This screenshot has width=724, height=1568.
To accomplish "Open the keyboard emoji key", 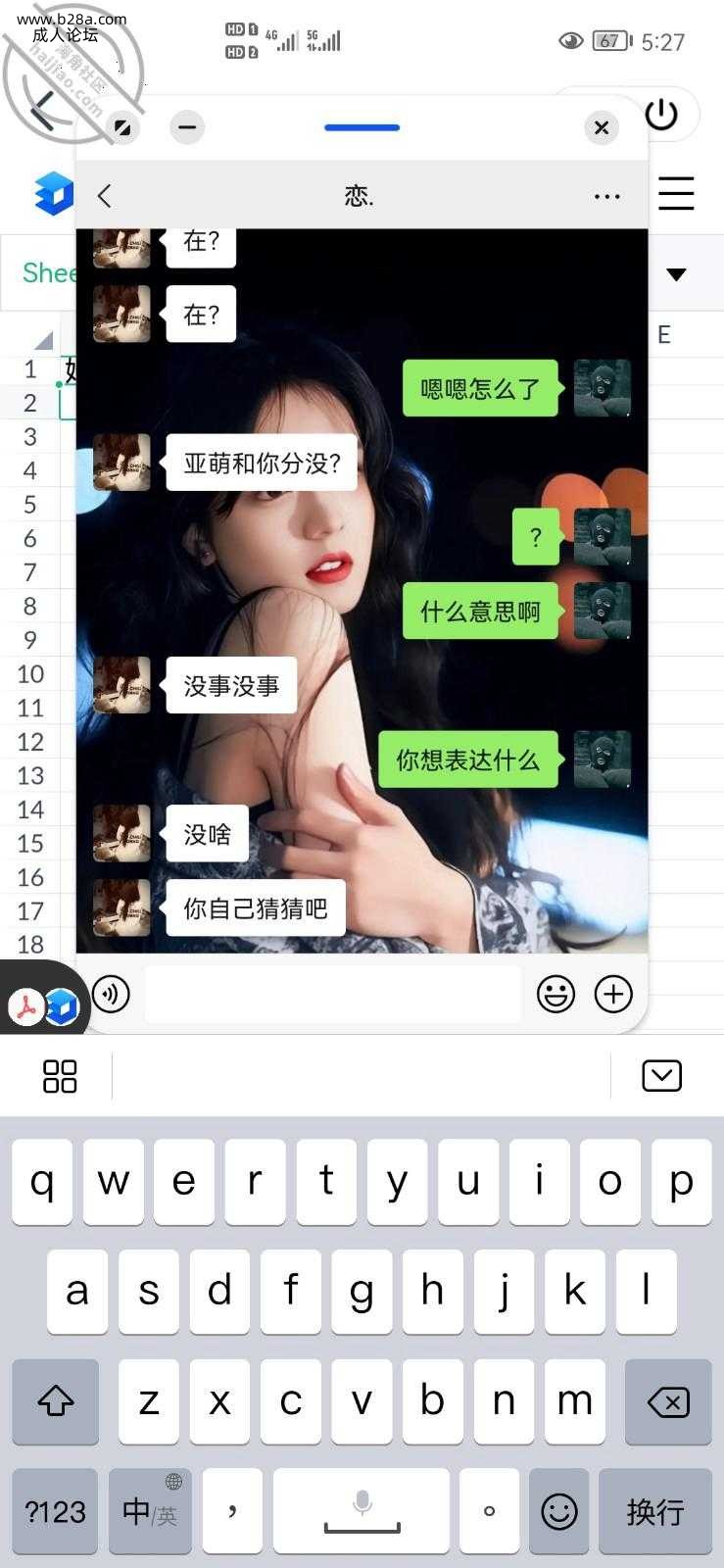I will click(x=559, y=1511).
